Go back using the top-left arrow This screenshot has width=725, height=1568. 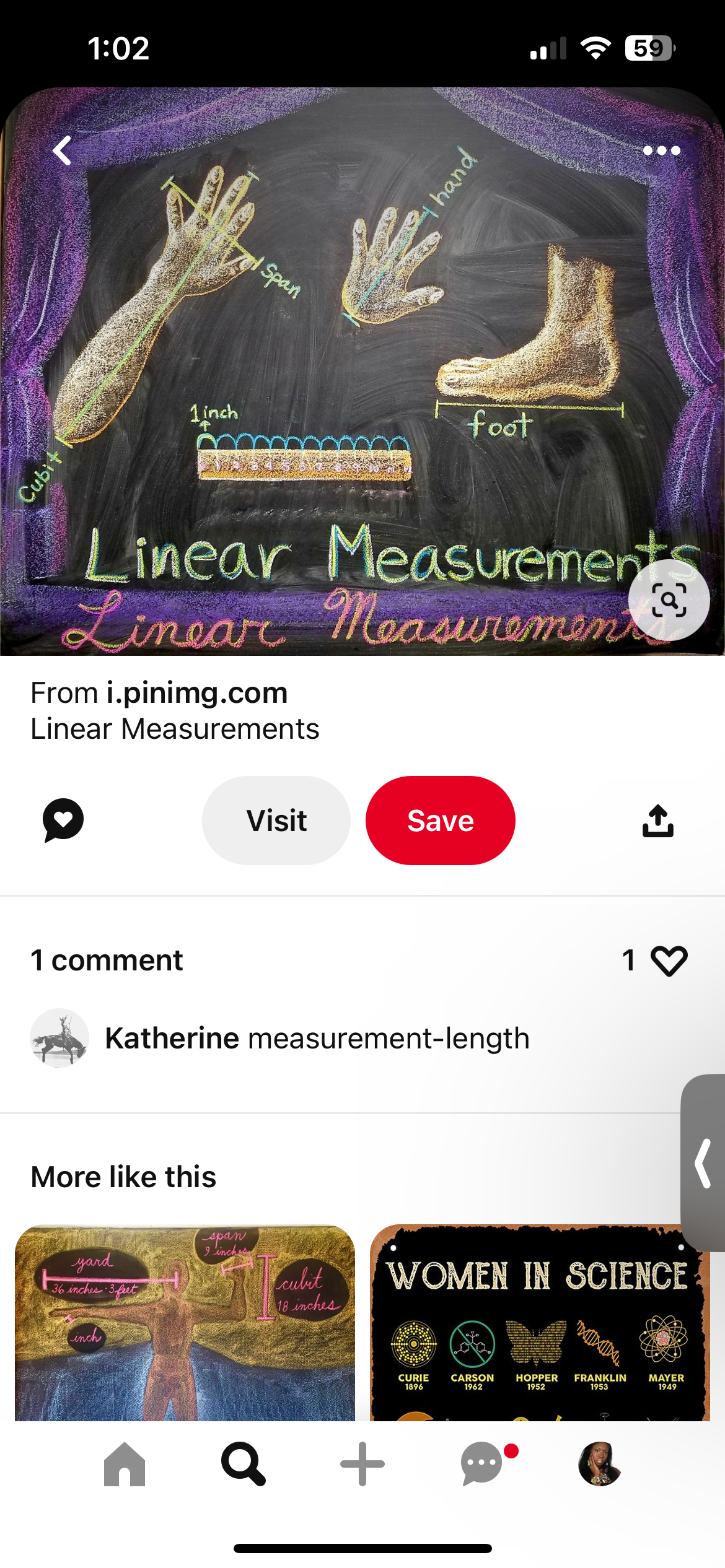pyautogui.click(x=62, y=150)
